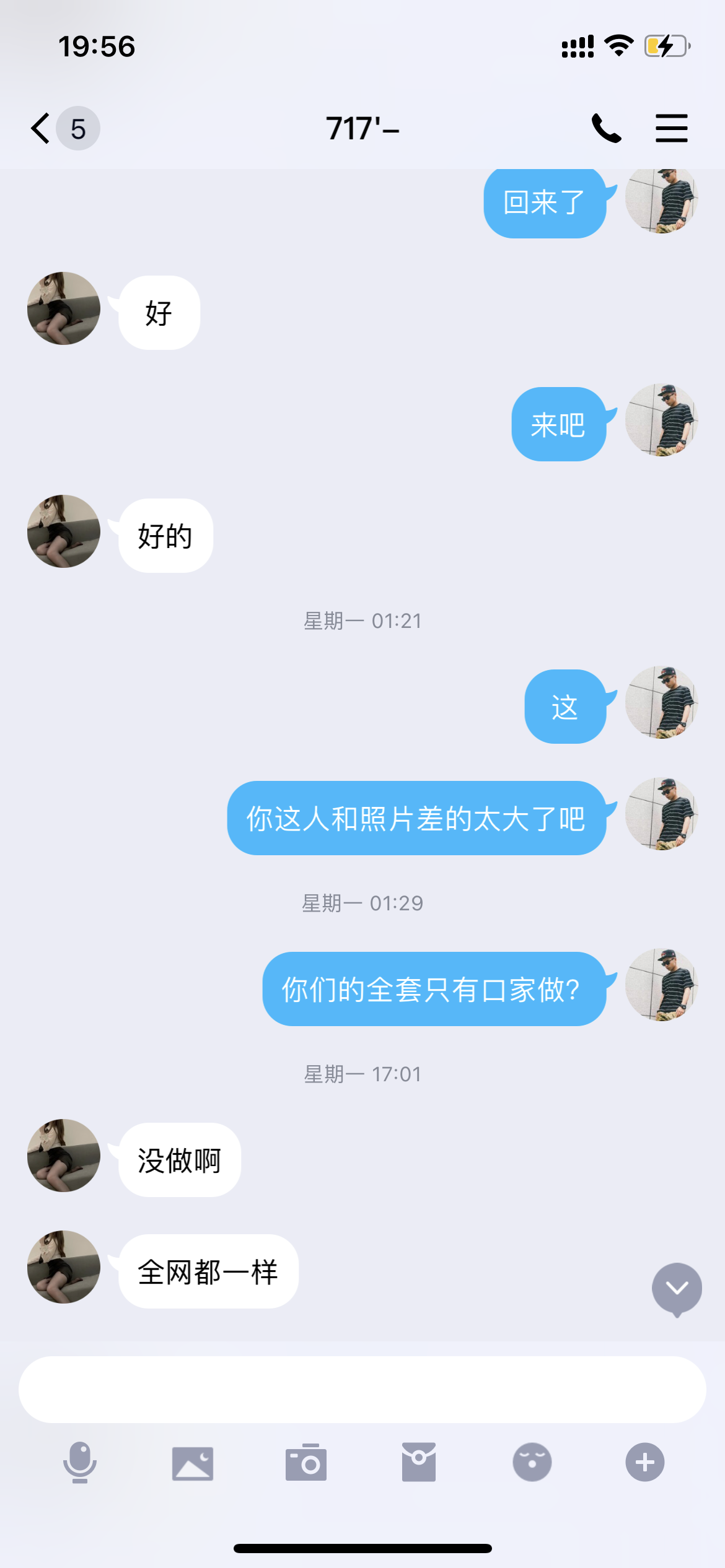This screenshot has width=725, height=1568.
Task: Open more actions with the plus icon
Action: (644, 1462)
